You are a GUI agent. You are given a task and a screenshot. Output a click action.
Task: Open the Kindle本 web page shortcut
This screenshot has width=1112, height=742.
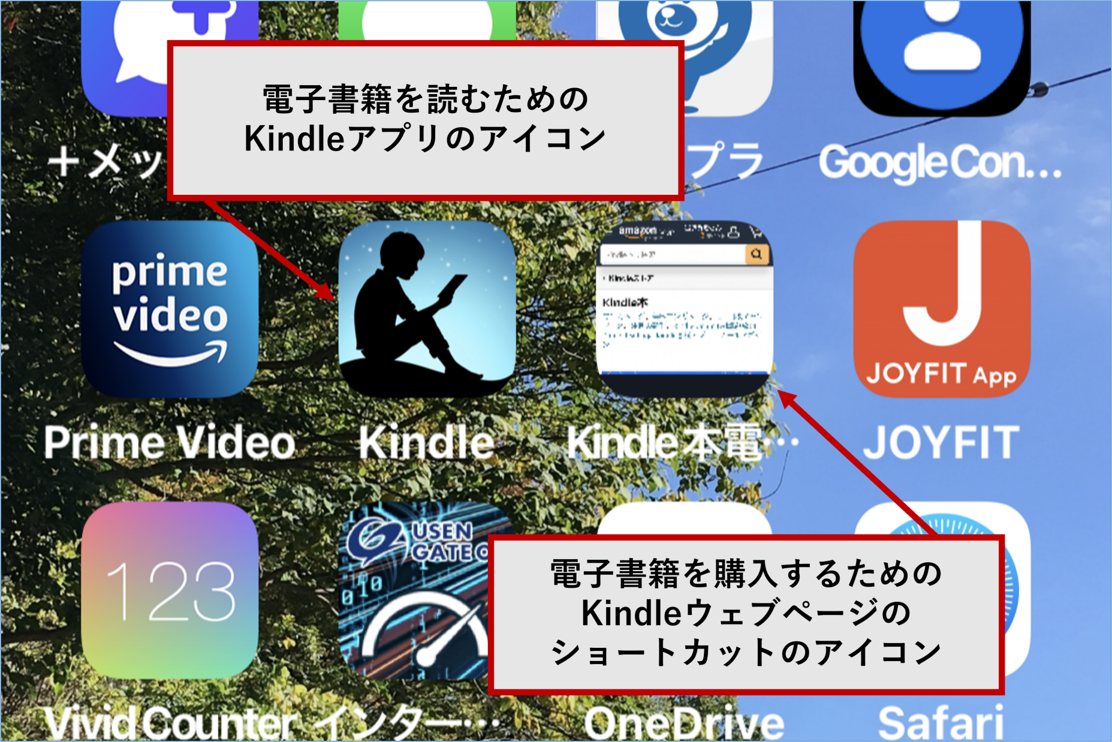click(685, 309)
